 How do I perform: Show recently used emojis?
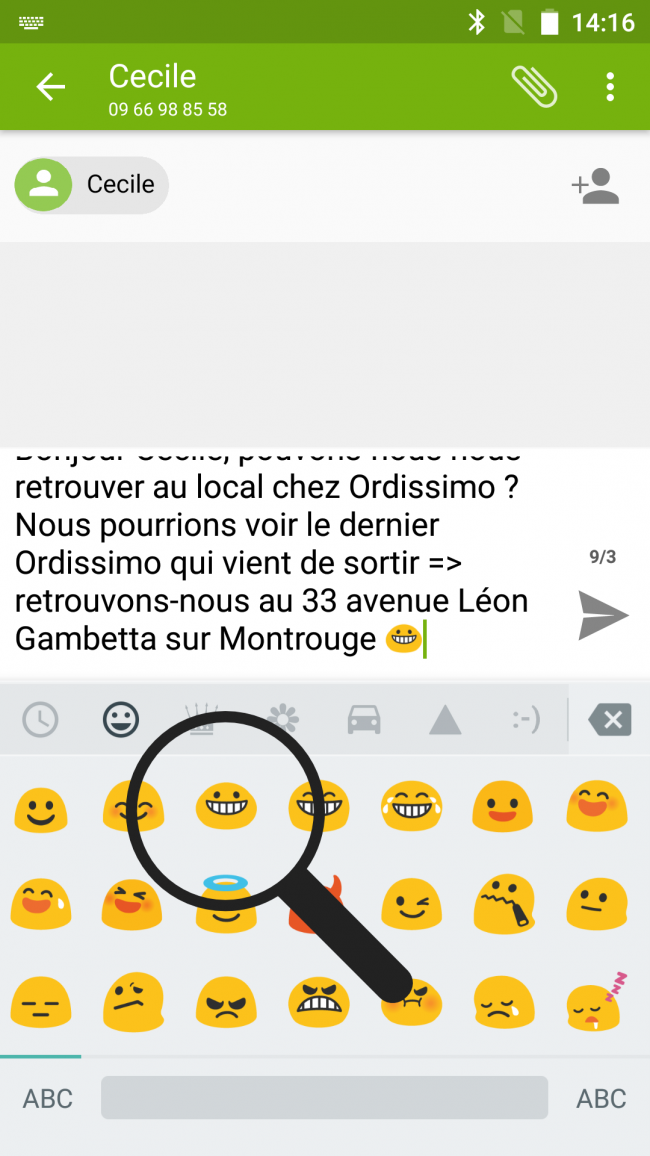[40, 719]
